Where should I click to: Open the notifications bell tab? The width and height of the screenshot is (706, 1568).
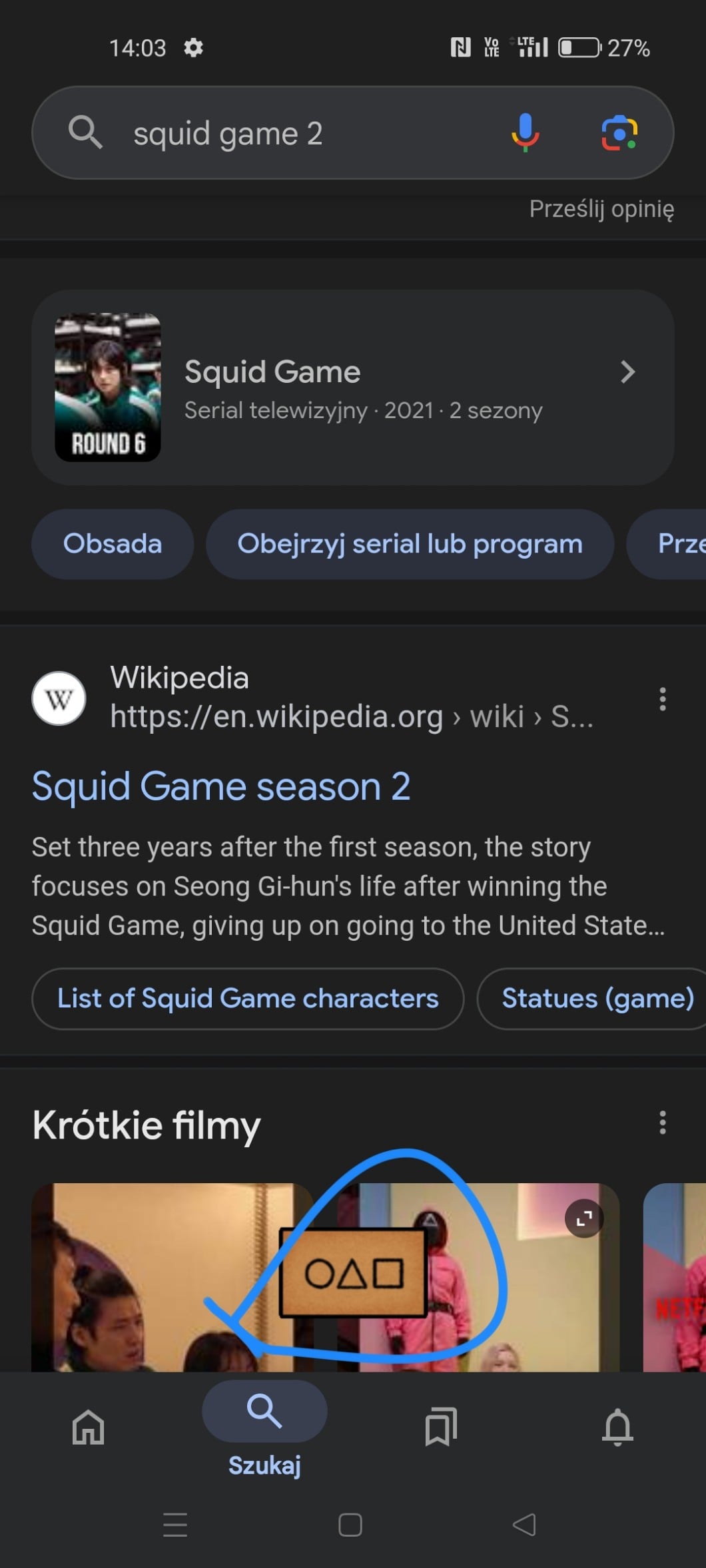click(617, 1426)
